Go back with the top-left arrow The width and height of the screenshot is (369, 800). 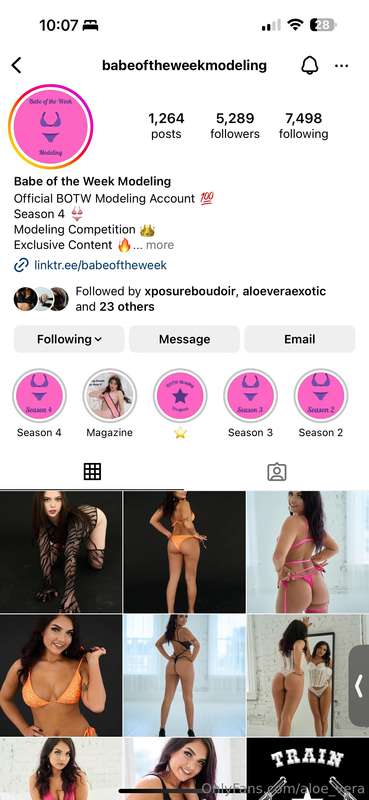[x=16, y=65]
